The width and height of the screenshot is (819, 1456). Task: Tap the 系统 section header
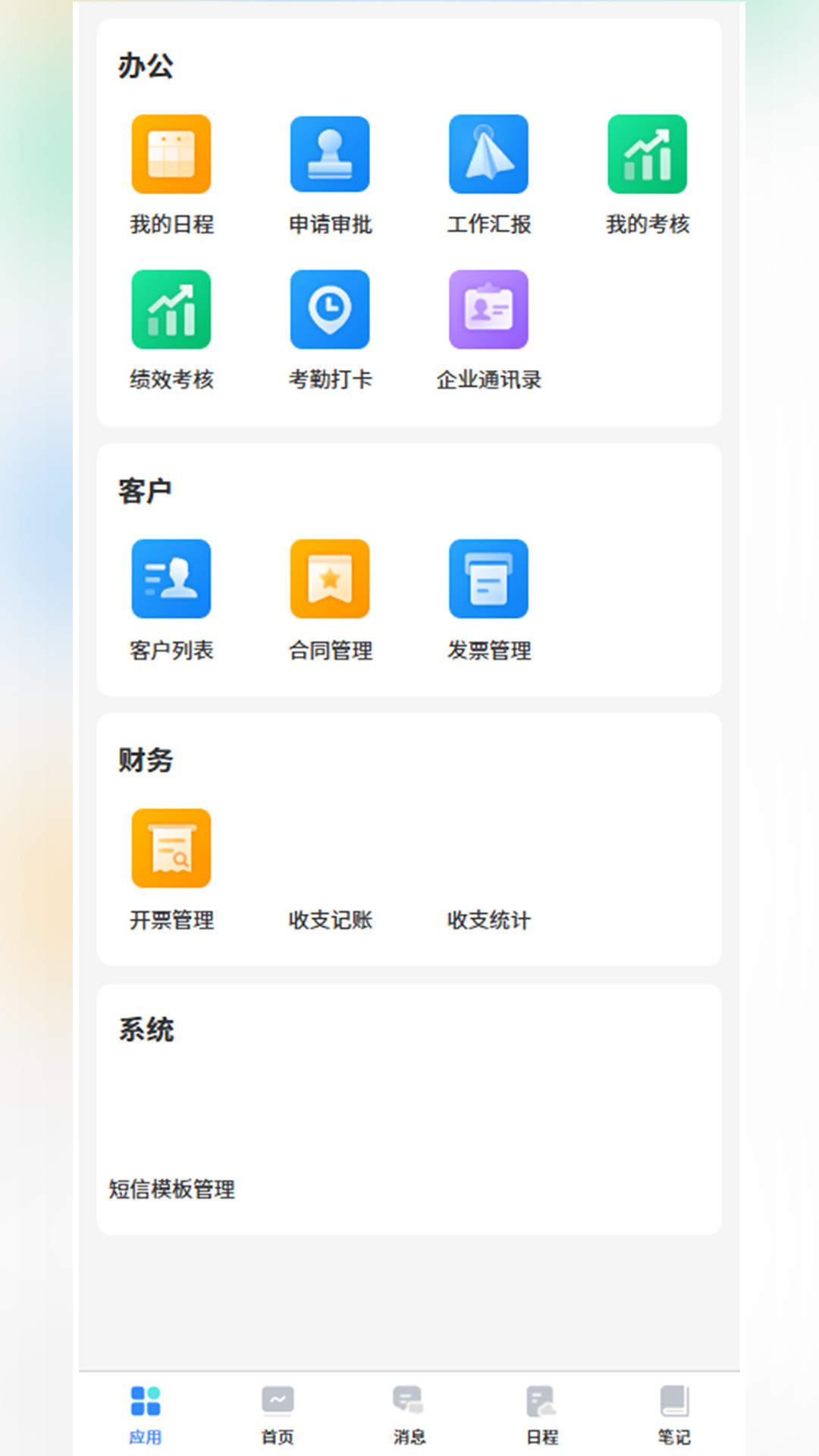146,1029
